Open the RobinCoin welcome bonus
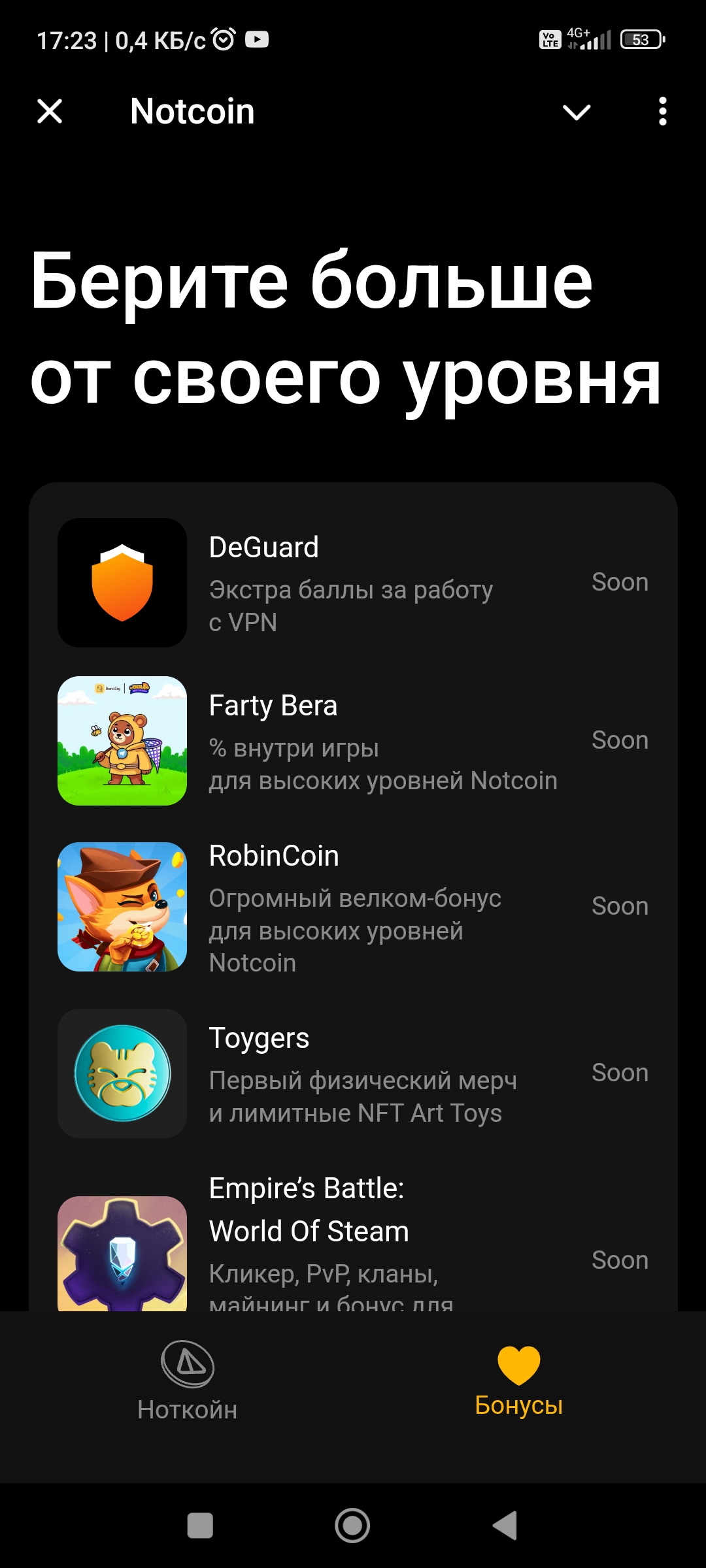This screenshot has height=1568, width=706. tap(353, 907)
